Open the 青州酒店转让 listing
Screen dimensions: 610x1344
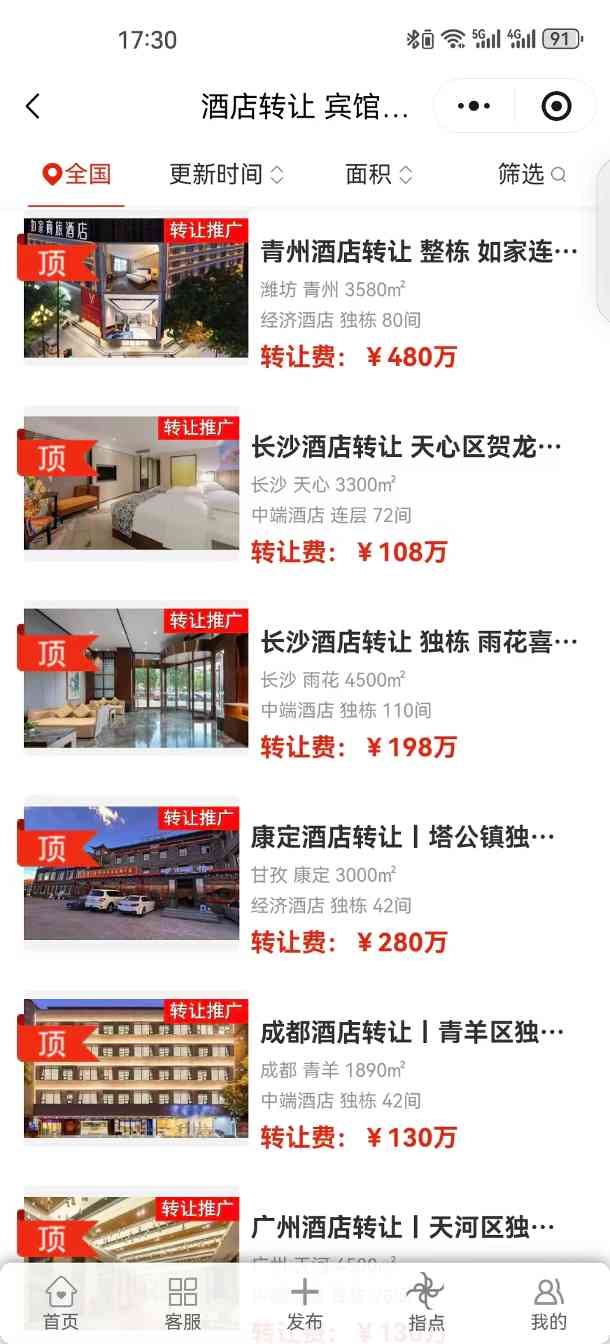coord(419,251)
